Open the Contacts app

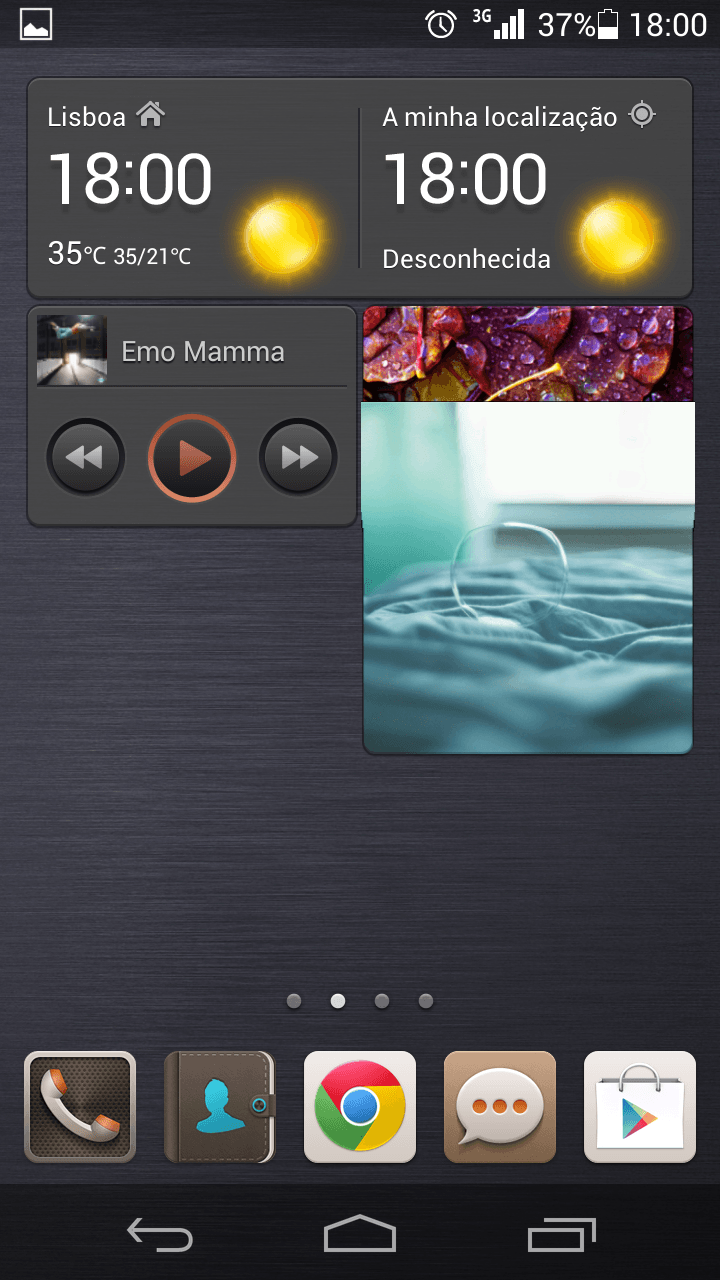click(x=220, y=1107)
